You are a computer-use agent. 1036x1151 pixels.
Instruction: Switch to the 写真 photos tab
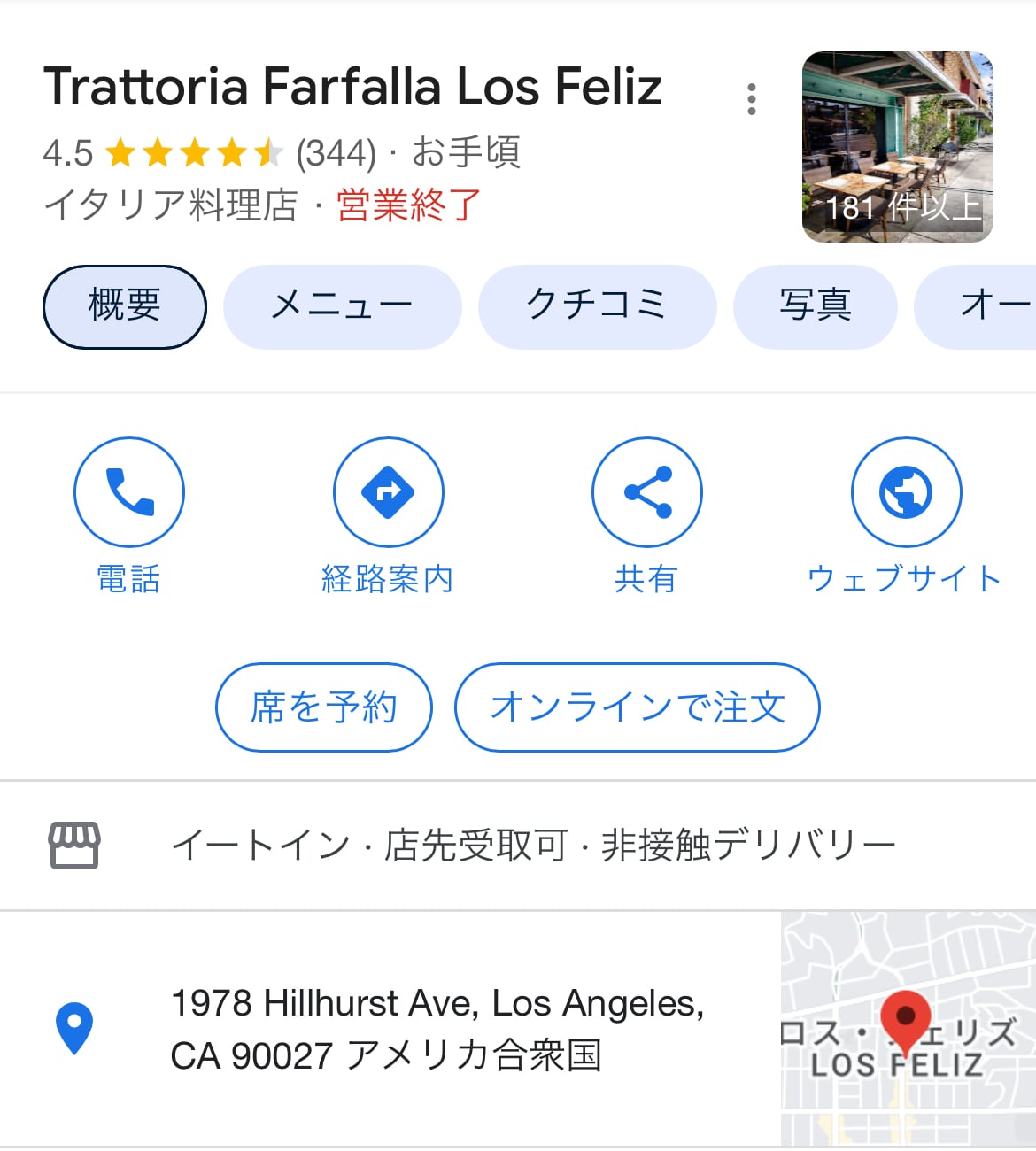815,306
